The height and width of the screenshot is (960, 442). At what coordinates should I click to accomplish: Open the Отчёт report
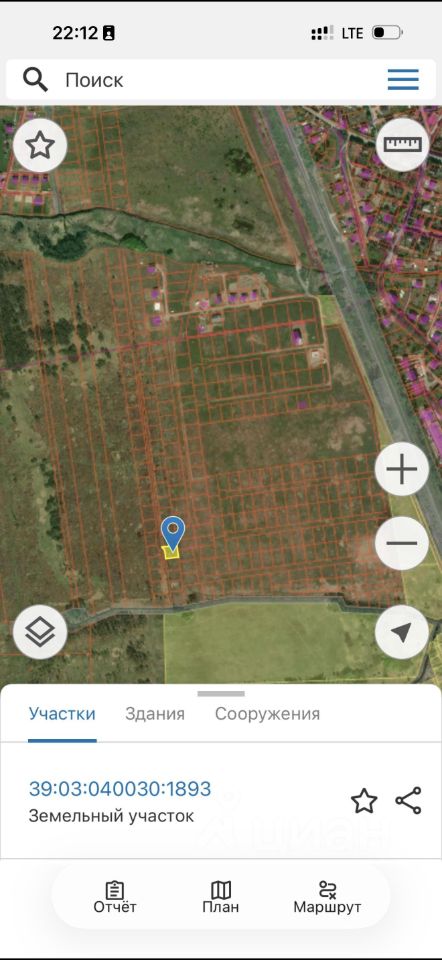(x=114, y=898)
